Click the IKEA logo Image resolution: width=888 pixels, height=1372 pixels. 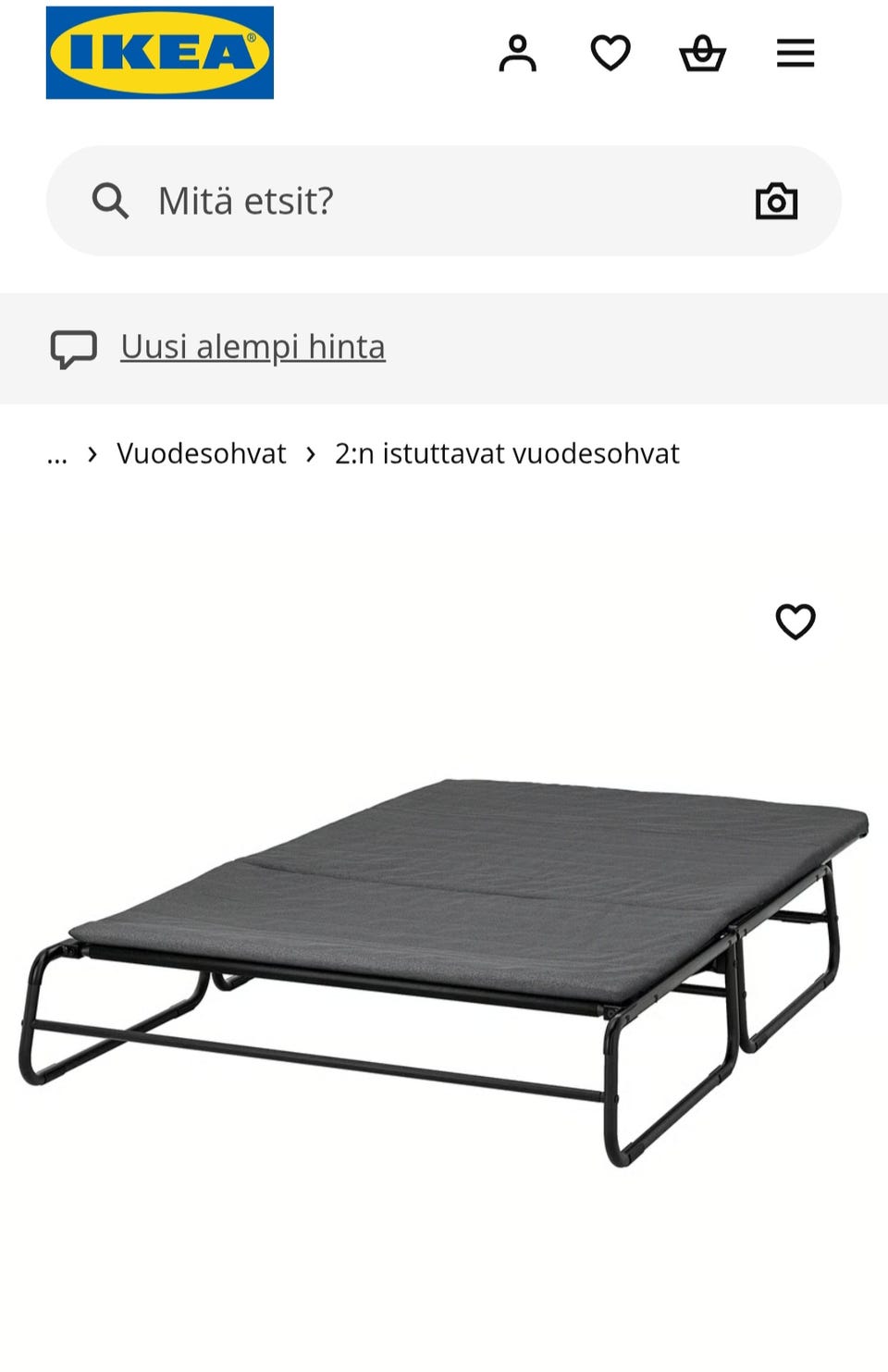(159, 51)
